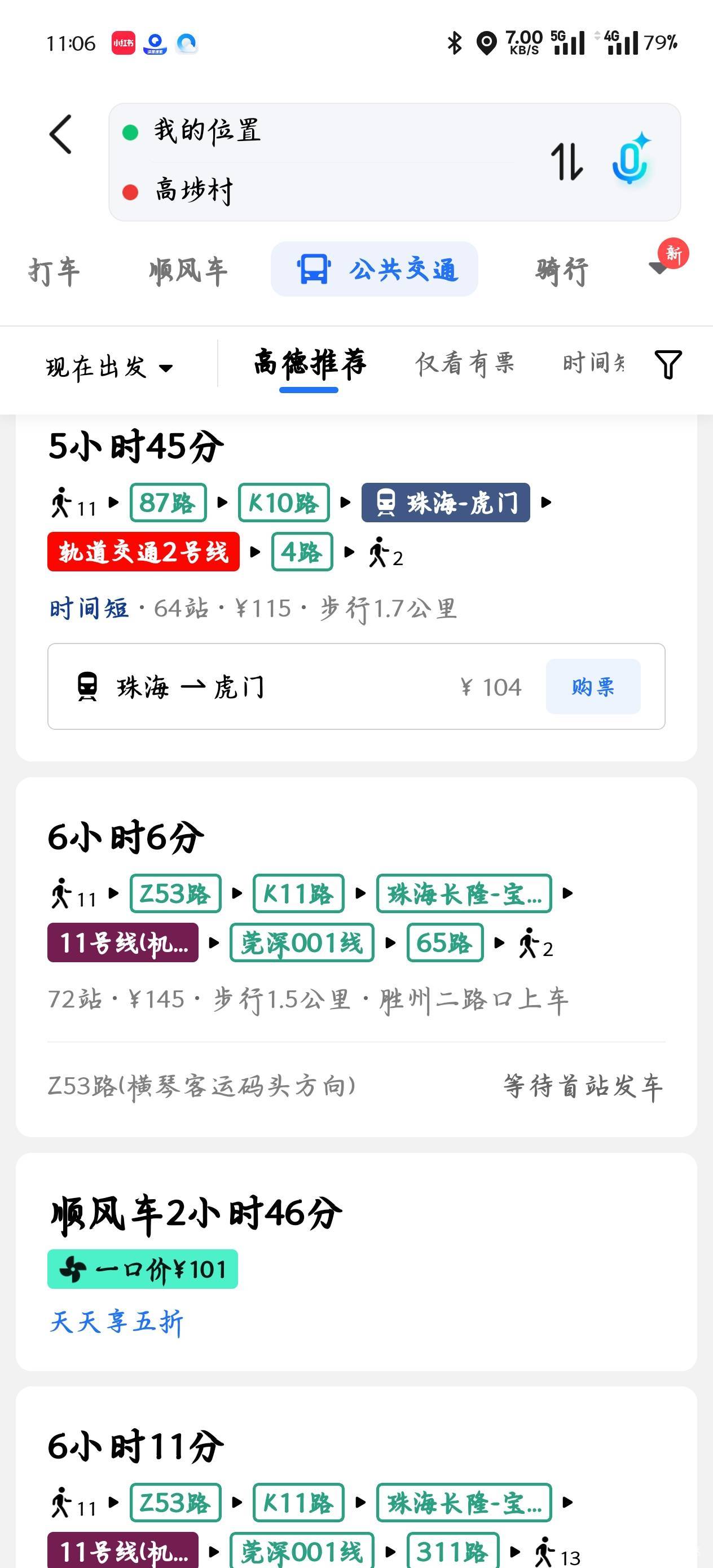Switch to the 骑行 tab

[x=562, y=271]
